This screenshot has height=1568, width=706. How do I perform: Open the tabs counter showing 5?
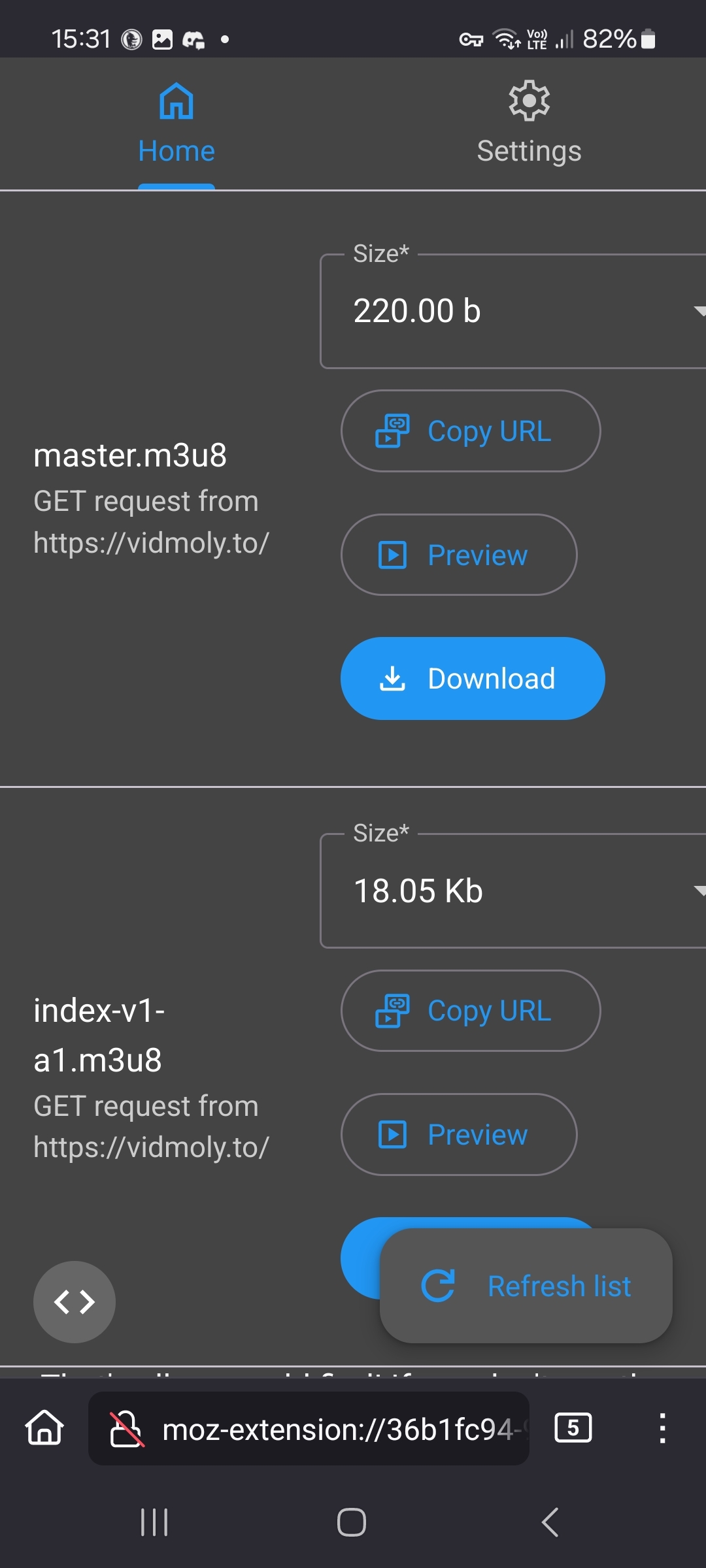pos(573,1428)
